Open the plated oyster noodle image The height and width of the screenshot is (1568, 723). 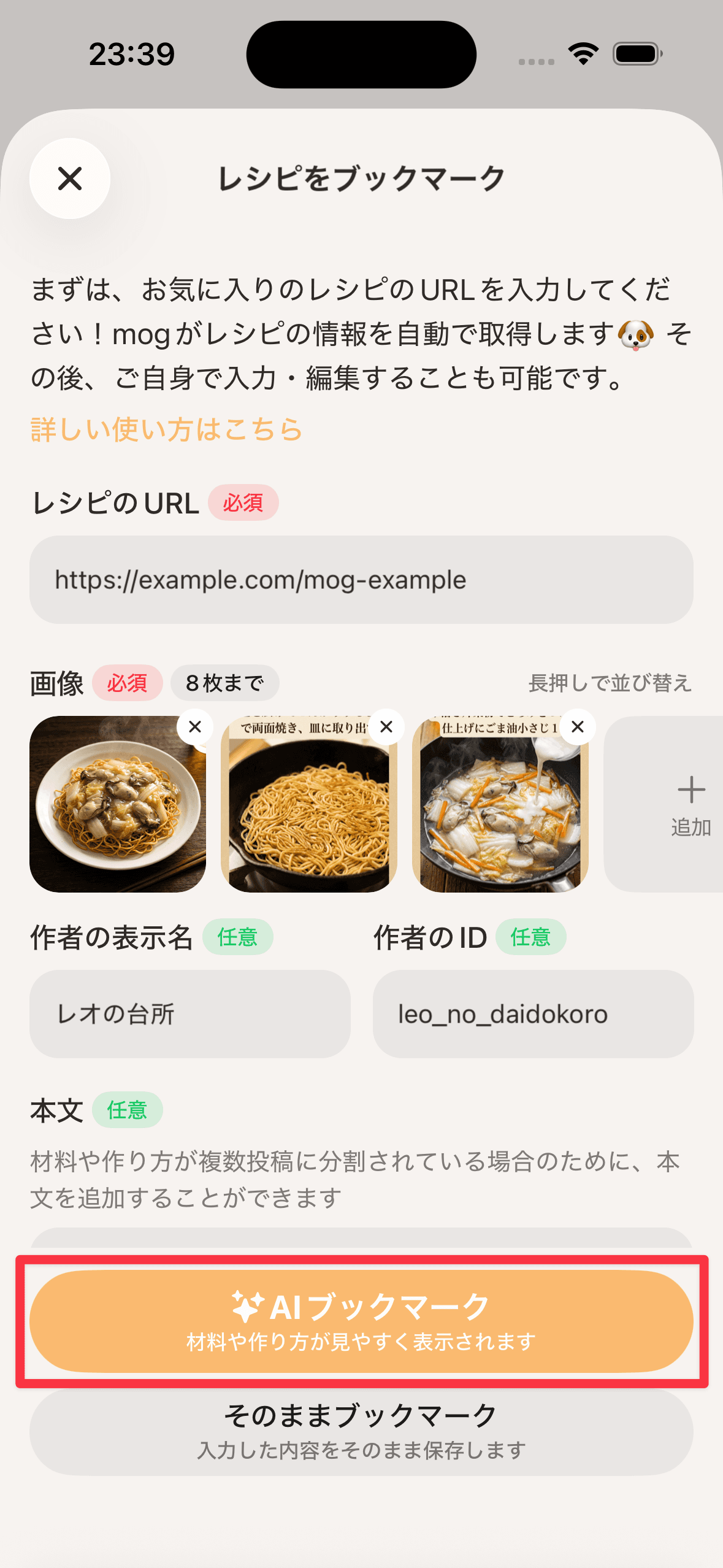point(118,804)
